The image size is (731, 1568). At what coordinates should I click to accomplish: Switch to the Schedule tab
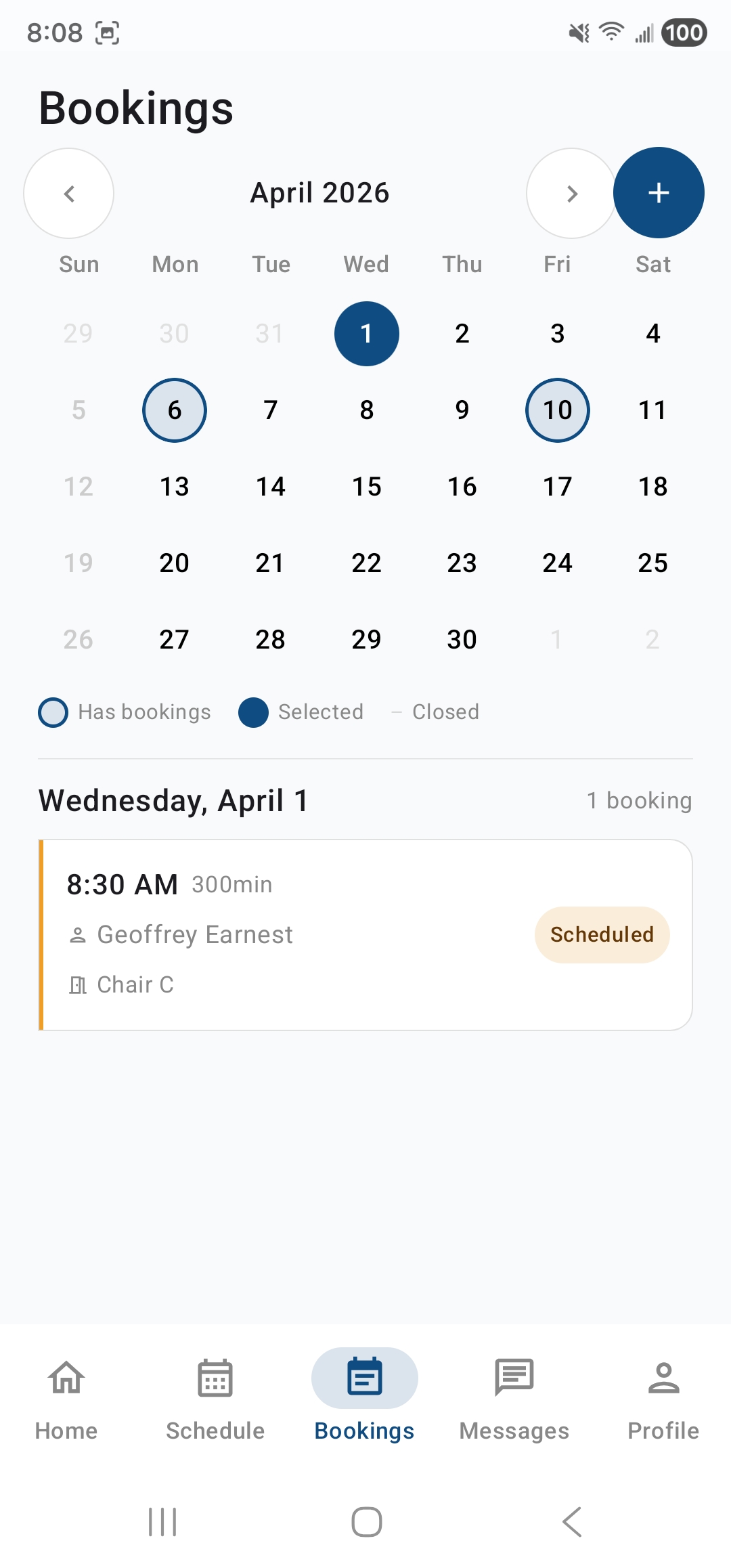[215, 1400]
